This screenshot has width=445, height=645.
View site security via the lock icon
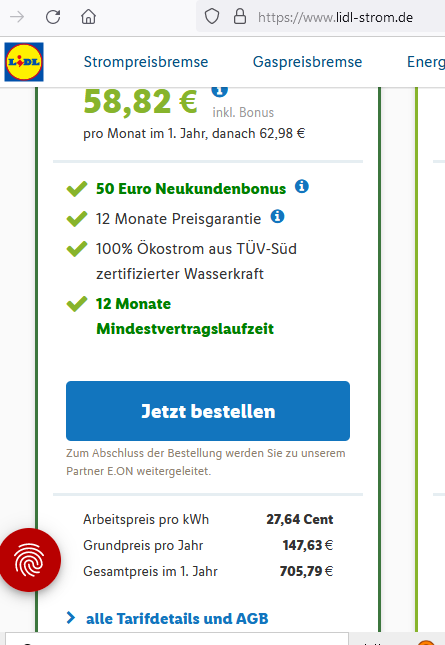click(x=240, y=17)
